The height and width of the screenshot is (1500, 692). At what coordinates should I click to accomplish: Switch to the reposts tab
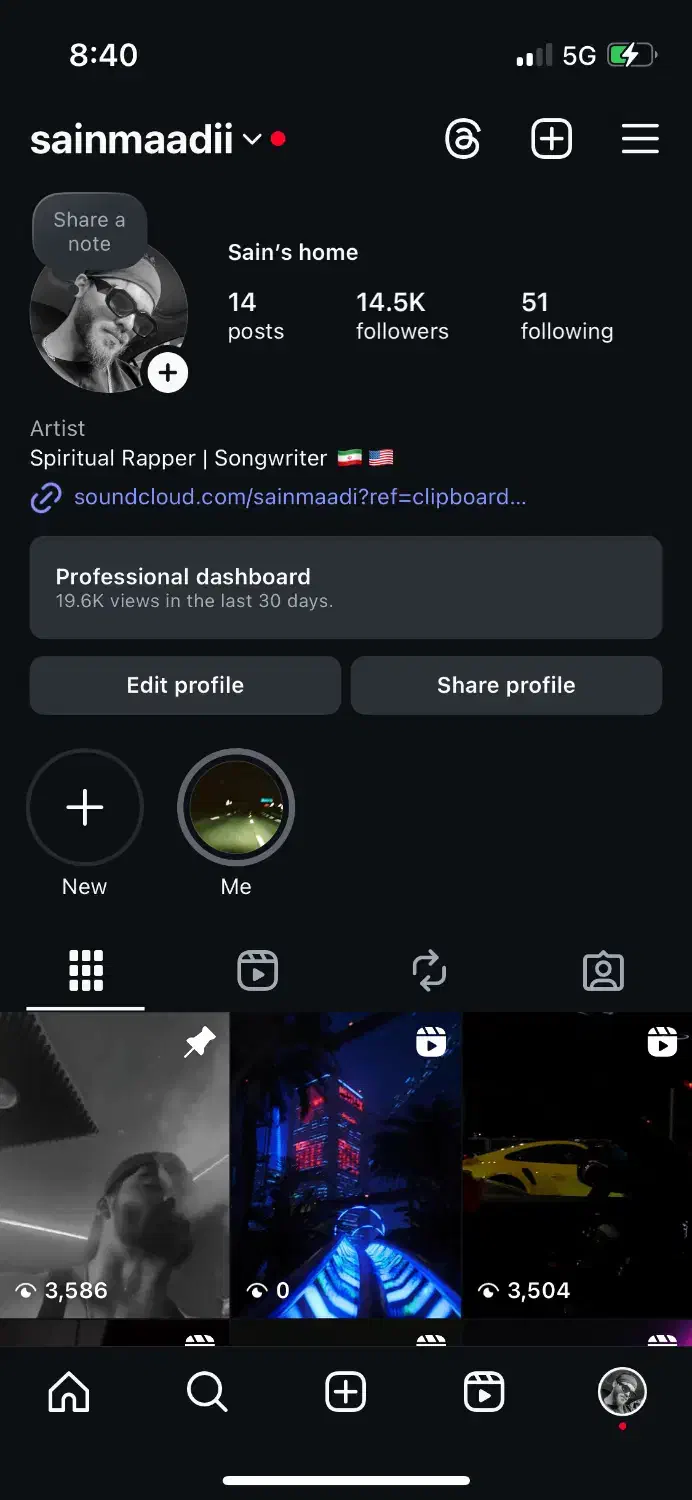tap(429, 971)
